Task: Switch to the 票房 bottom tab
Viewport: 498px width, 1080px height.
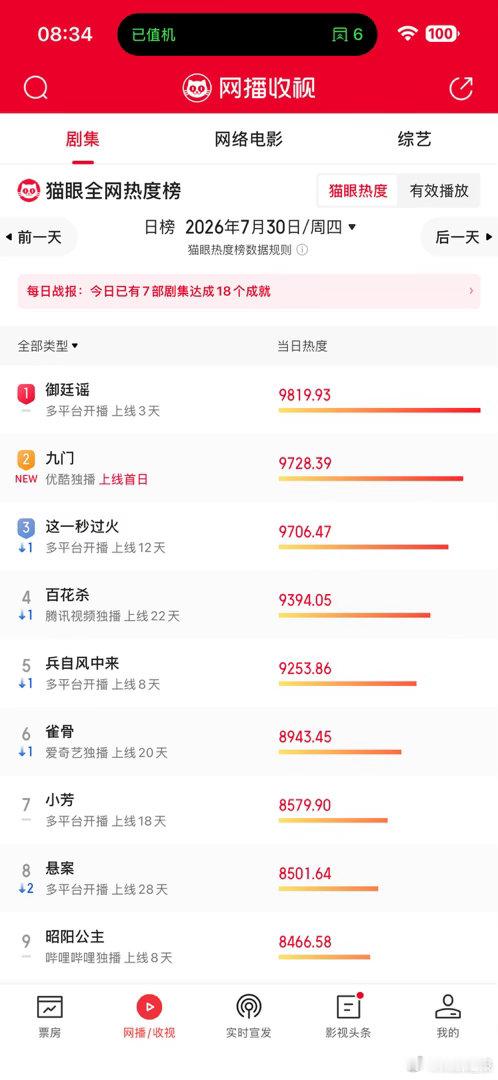Action: click(50, 1017)
